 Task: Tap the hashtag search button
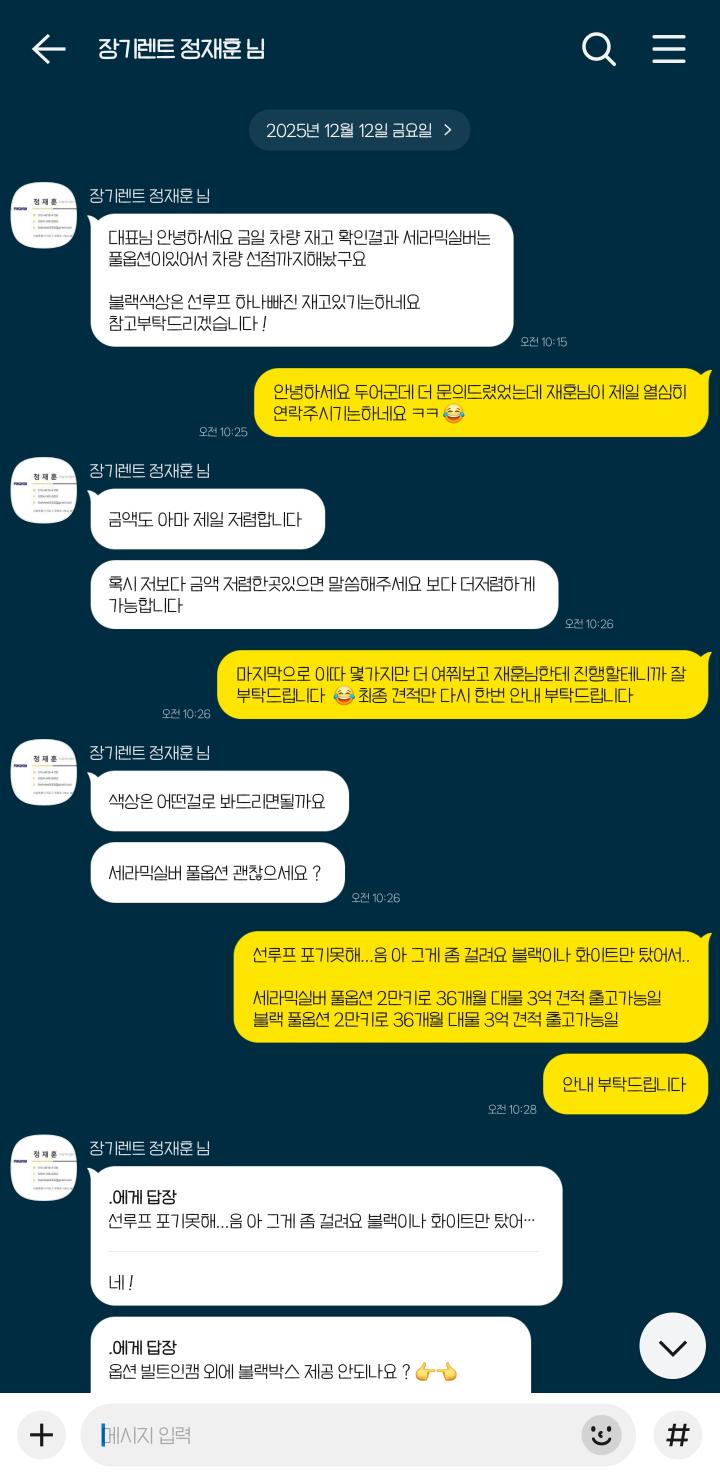coord(678,1435)
